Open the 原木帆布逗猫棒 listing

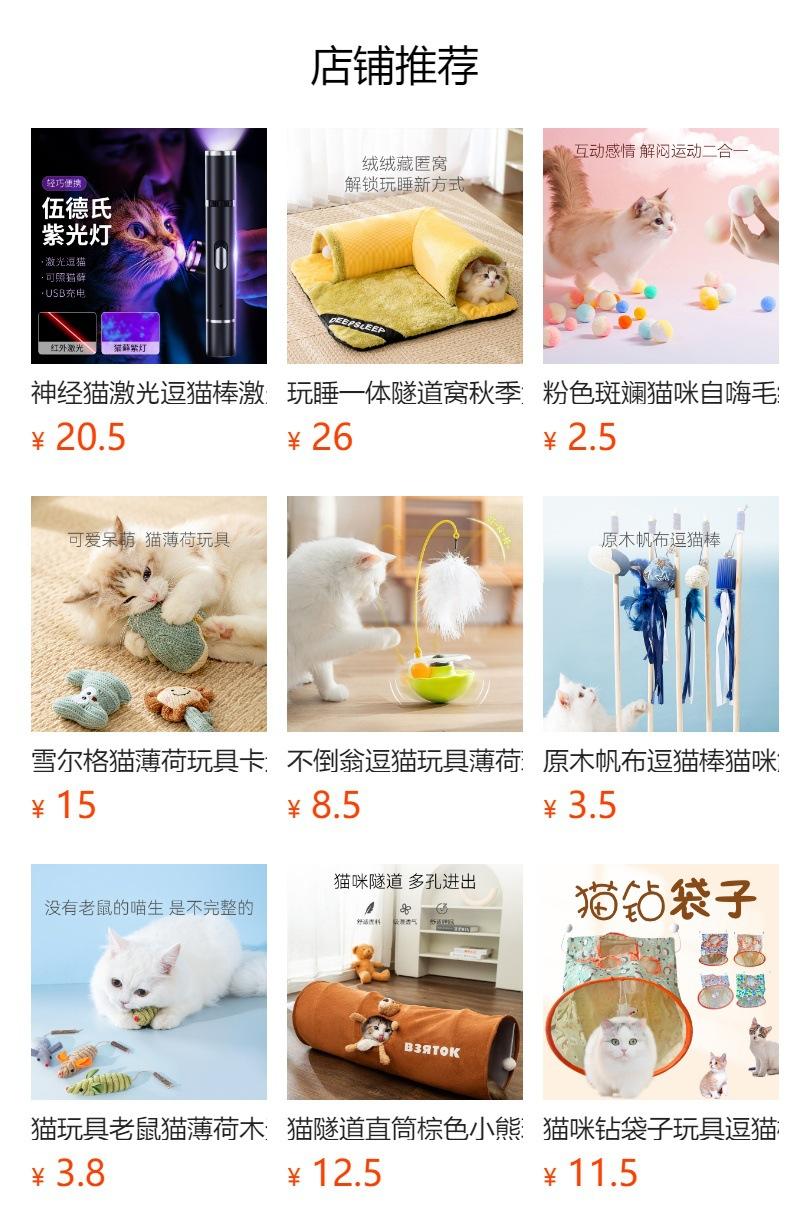click(661, 660)
